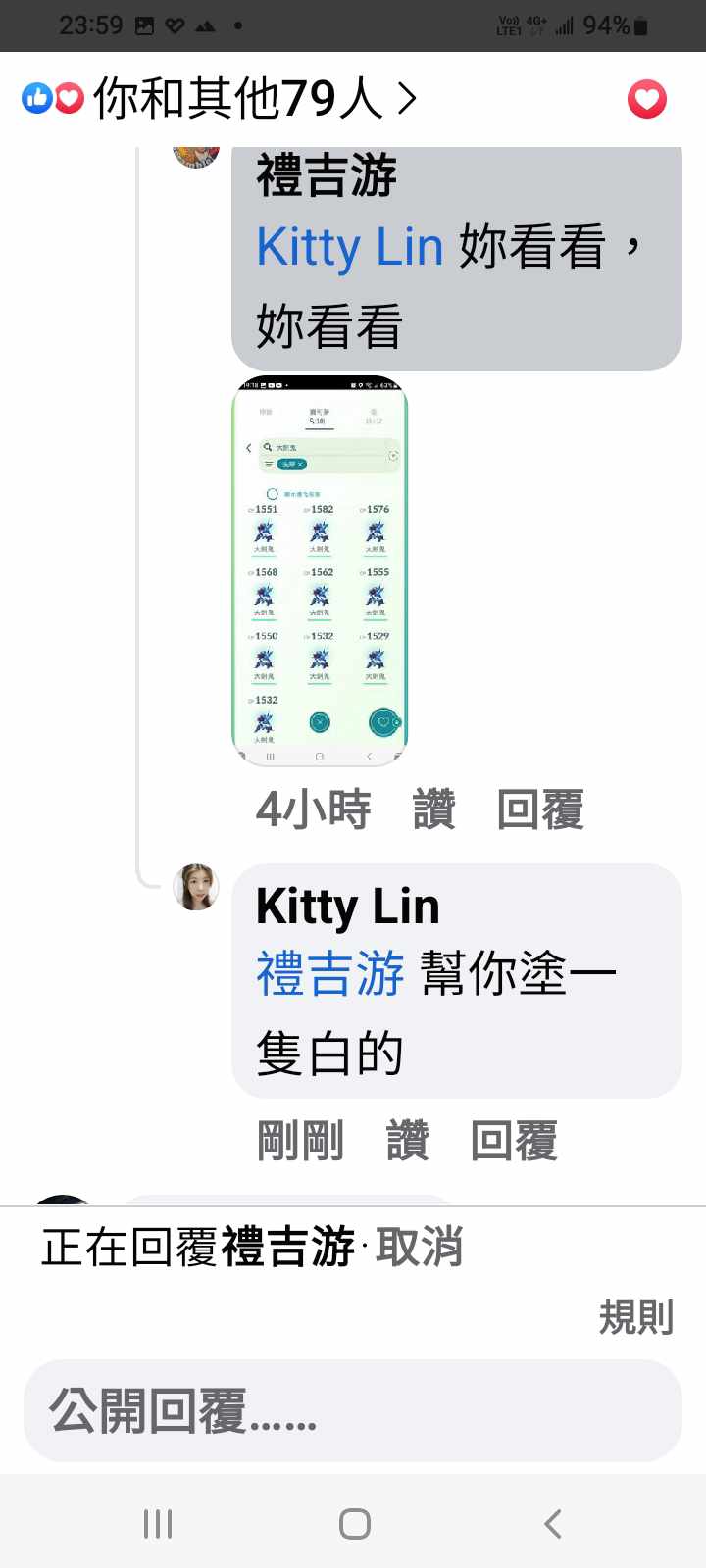Cancel replying to 禮吉游 with 取消
Viewport: 706px width, 1568px height.
click(x=419, y=1248)
